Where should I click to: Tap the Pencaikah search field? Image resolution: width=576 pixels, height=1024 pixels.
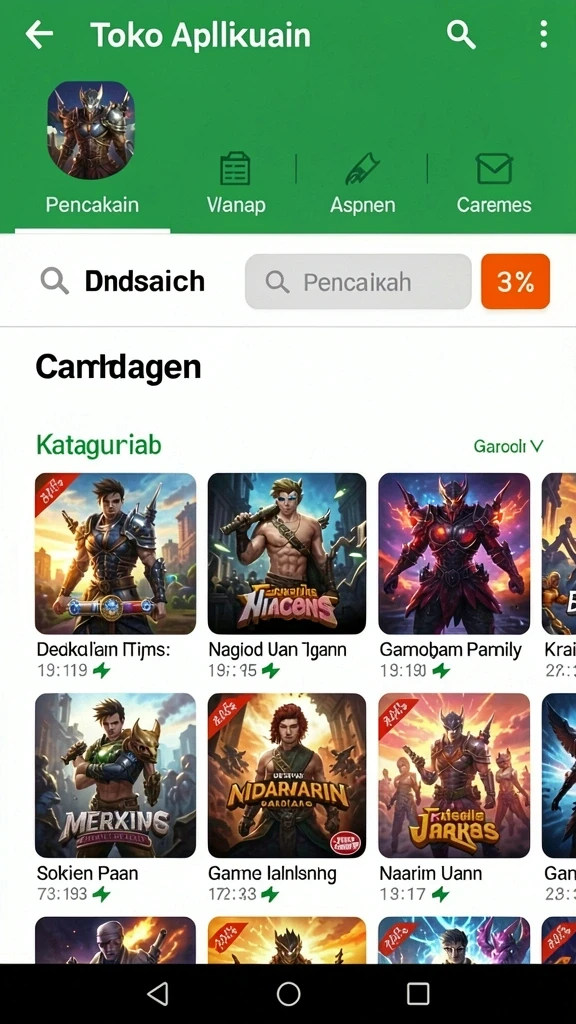(x=358, y=281)
